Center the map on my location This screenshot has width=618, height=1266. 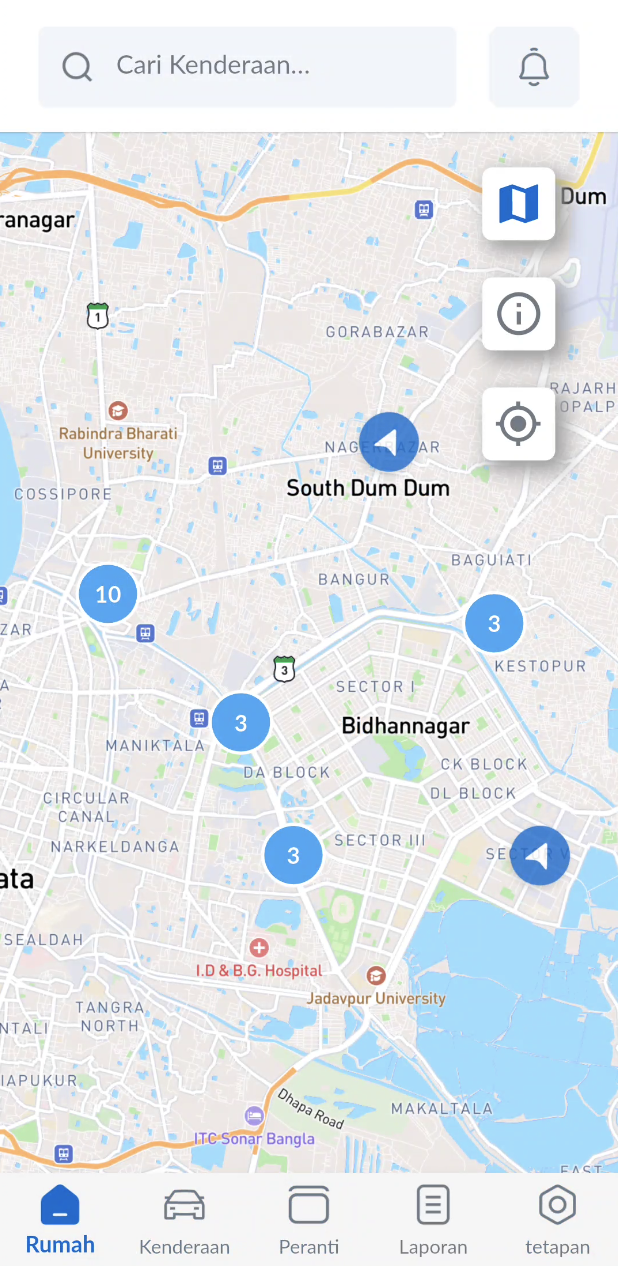[518, 424]
